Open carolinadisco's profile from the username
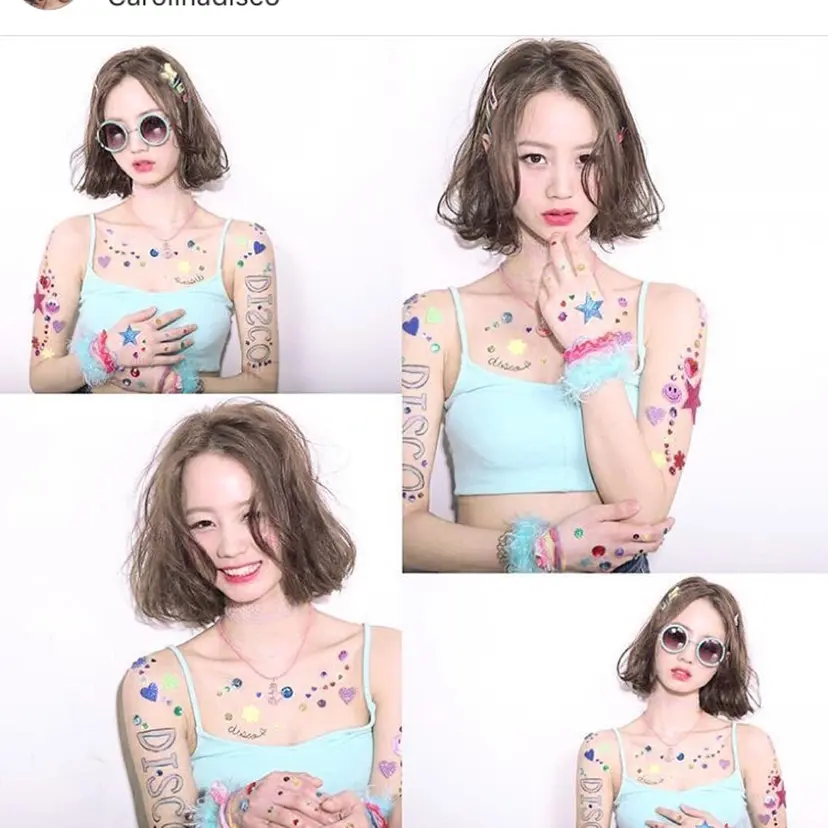This screenshot has width=828, height=828. click(193, 4)
